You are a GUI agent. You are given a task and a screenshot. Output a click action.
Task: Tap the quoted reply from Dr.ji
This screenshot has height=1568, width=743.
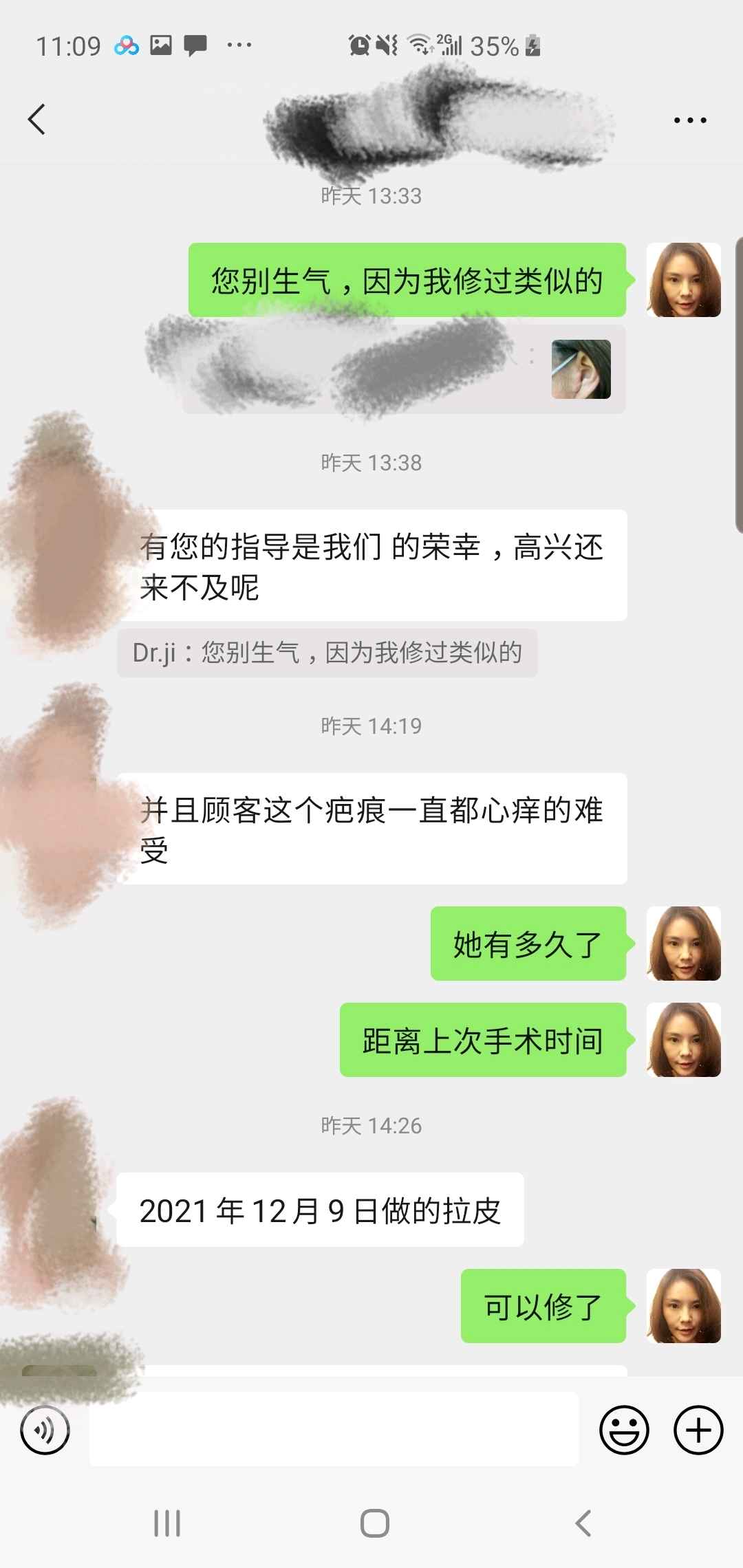[327, 653]
